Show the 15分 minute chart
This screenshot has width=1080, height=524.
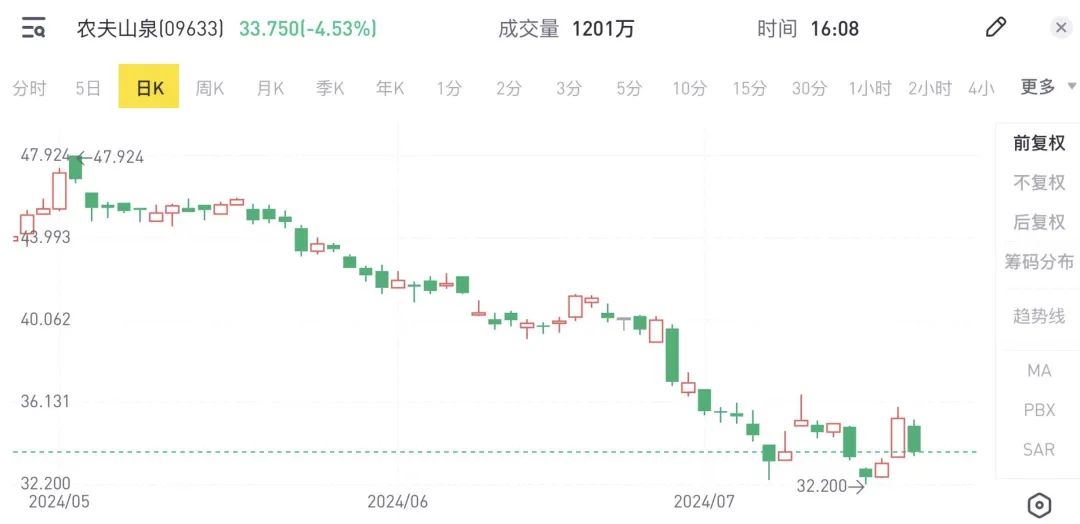749,88
